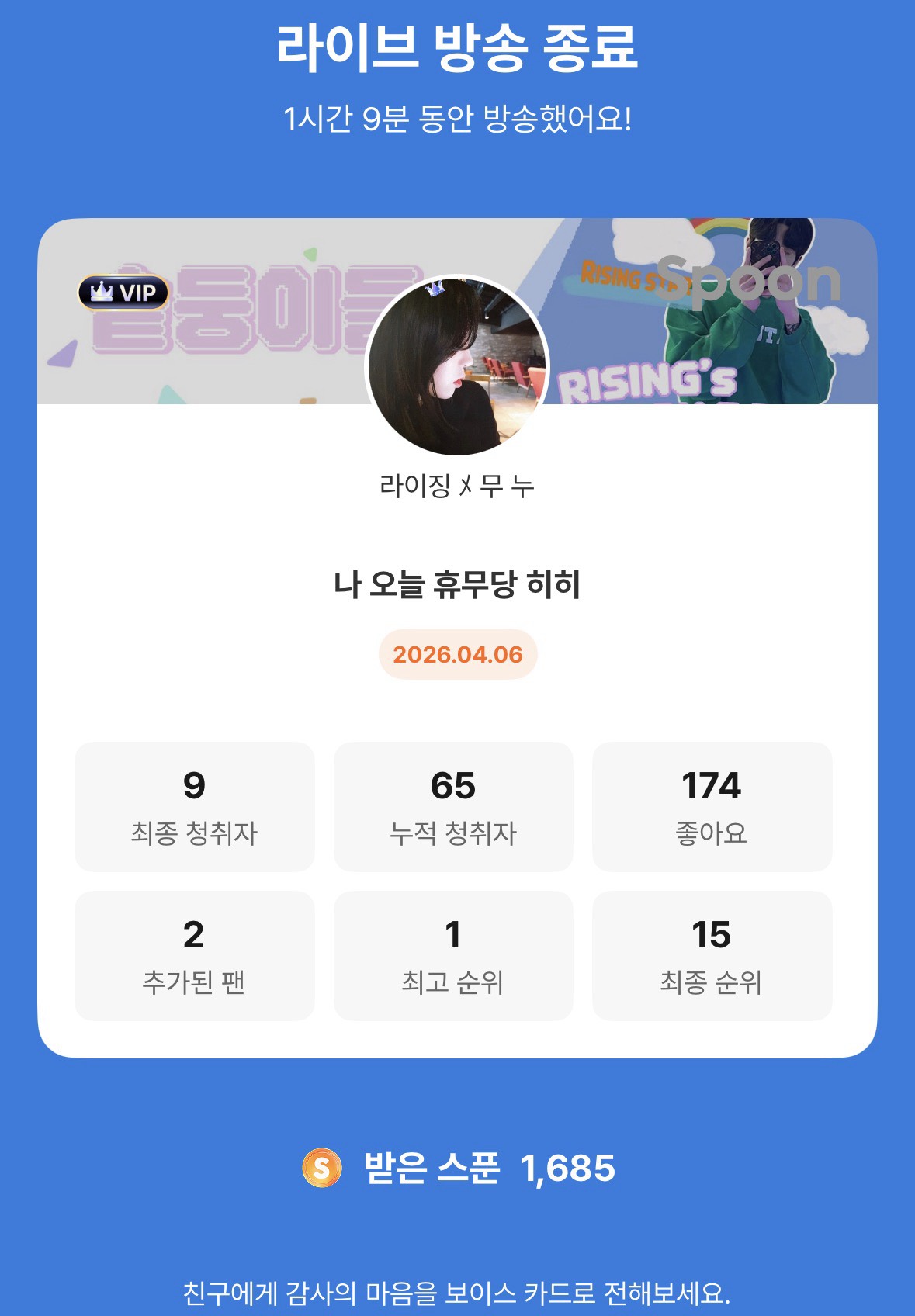This screenshot has width=915, height=1316.
Task: Open the broadcaster's profile picture
Action: (457, 366)
